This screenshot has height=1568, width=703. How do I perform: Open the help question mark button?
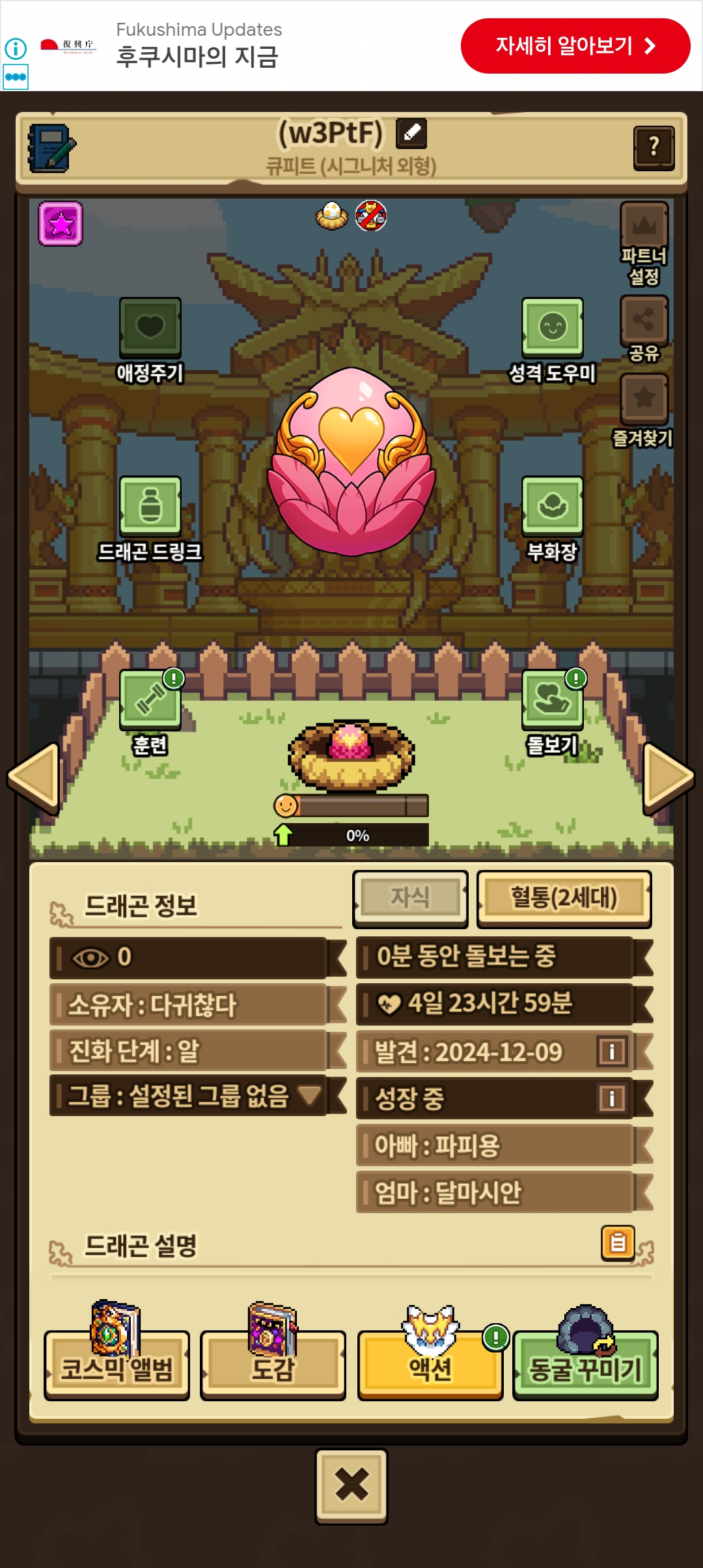tap(654, 147)
